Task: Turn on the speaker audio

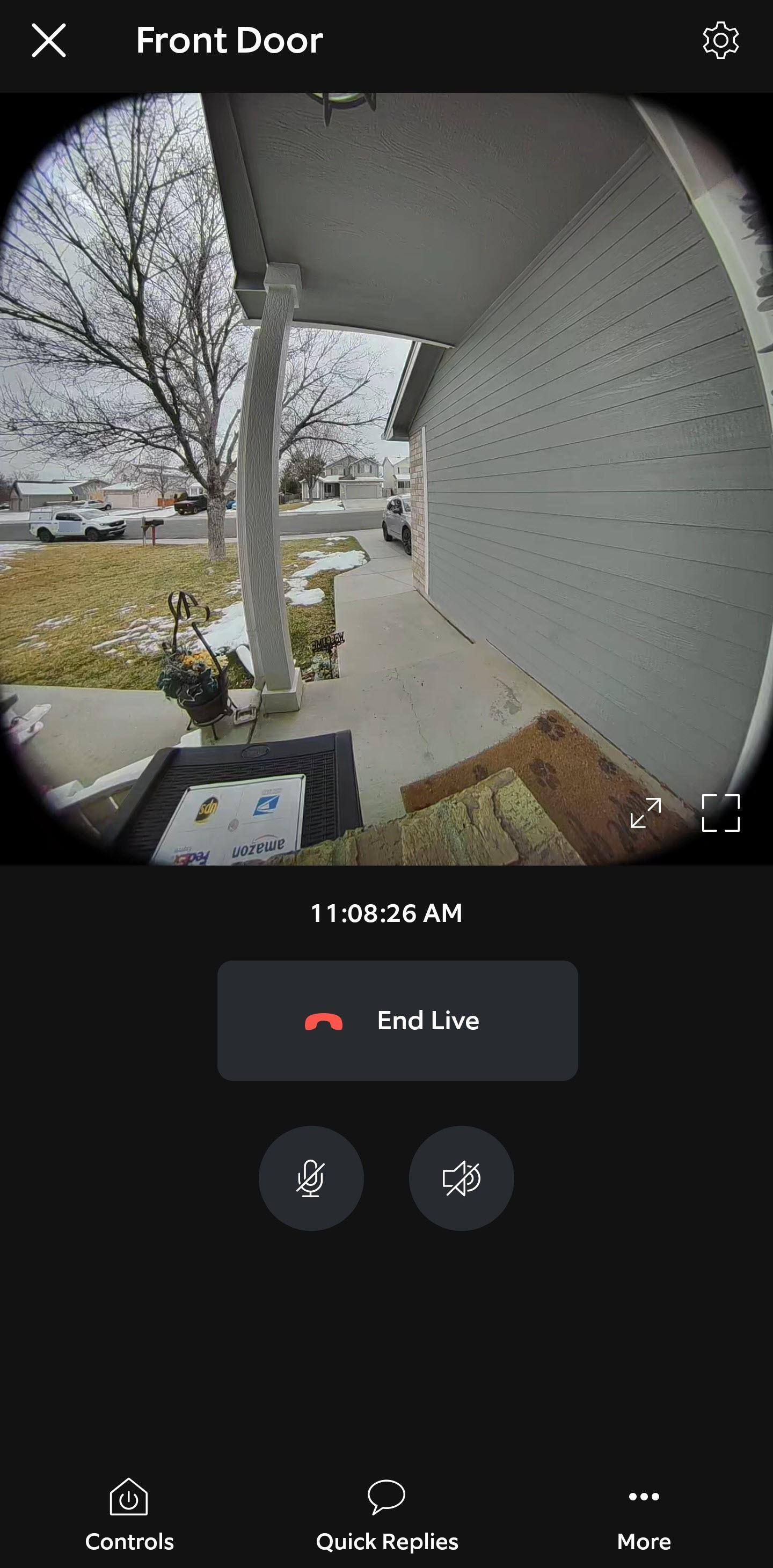Action: (x=461, y=1178)
